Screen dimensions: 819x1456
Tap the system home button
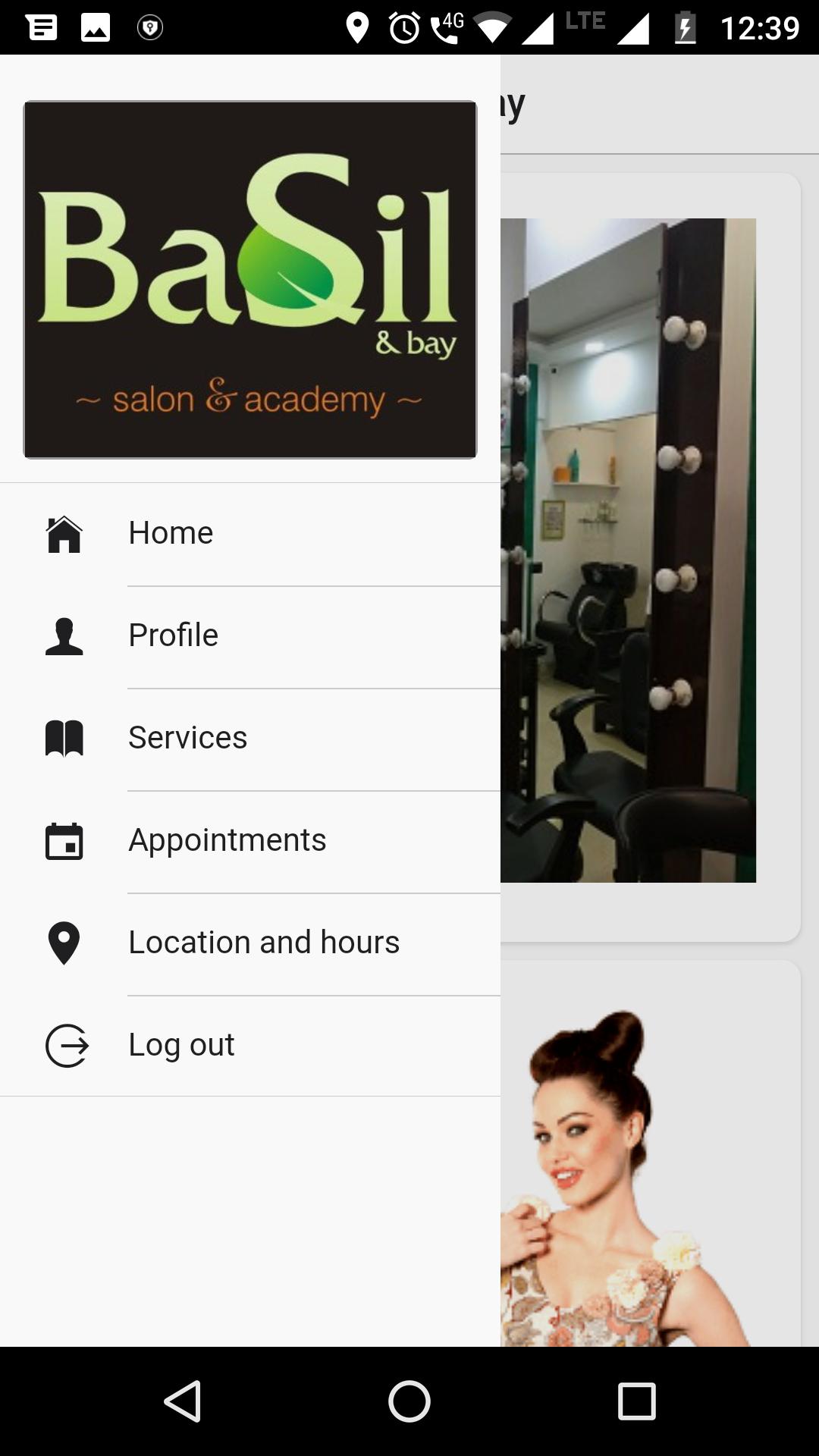coord(409,1401)
